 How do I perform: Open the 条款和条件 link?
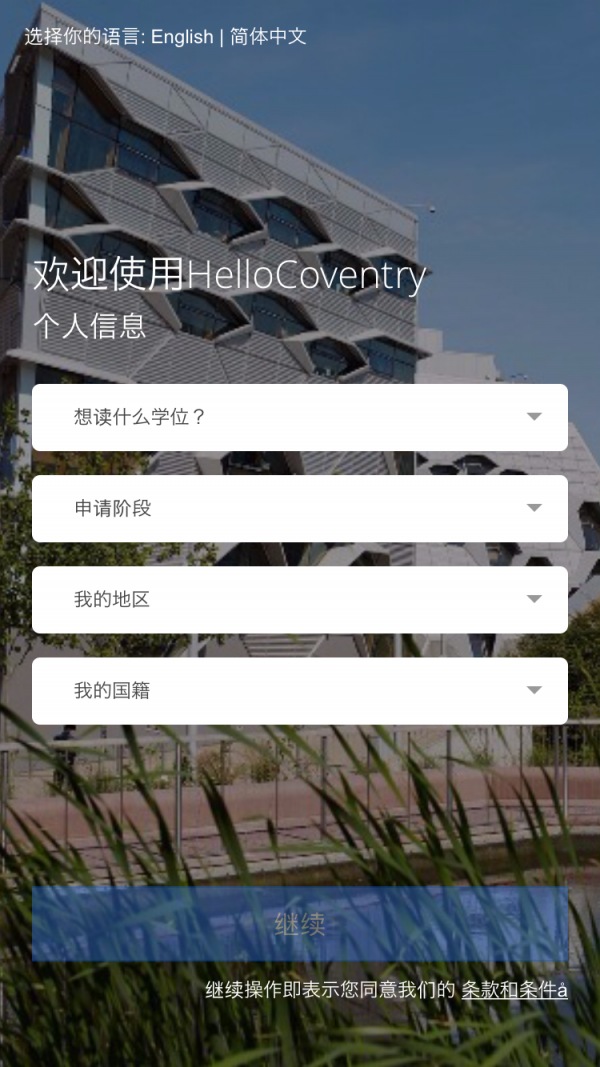[513, 990]
